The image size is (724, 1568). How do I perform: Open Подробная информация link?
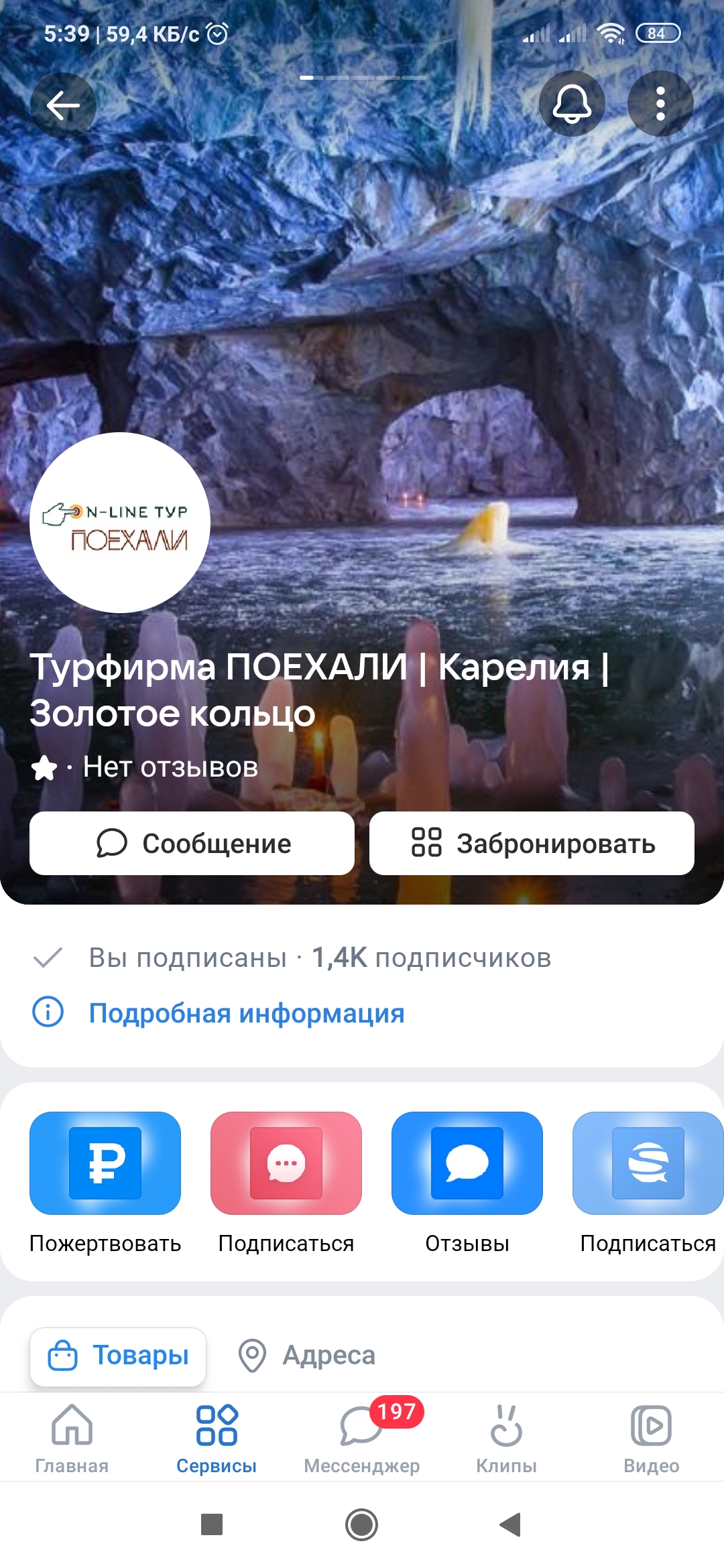pos(246,1013)
